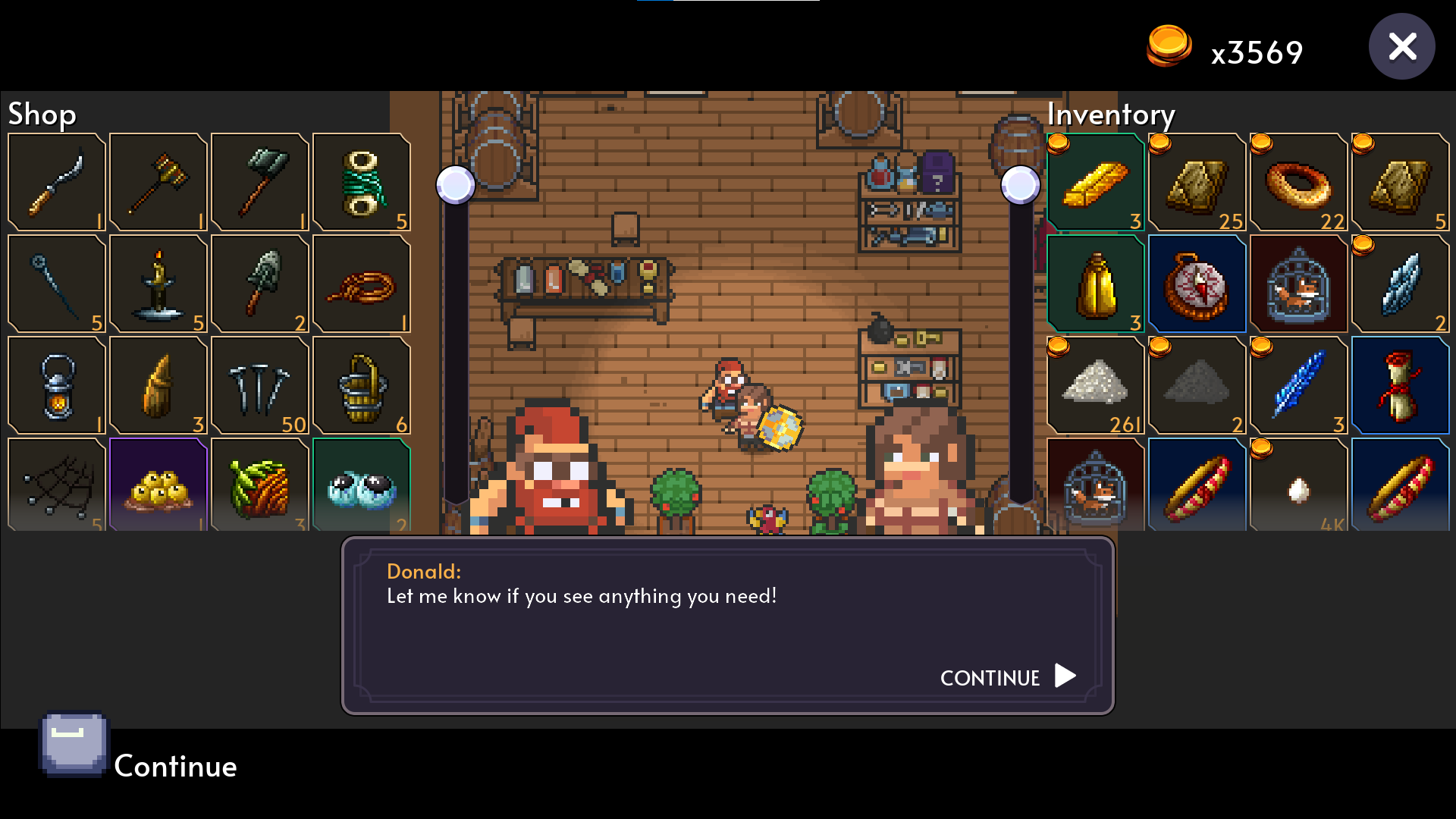Select the bread ring stack of 22 in the Inventory

1298,183
